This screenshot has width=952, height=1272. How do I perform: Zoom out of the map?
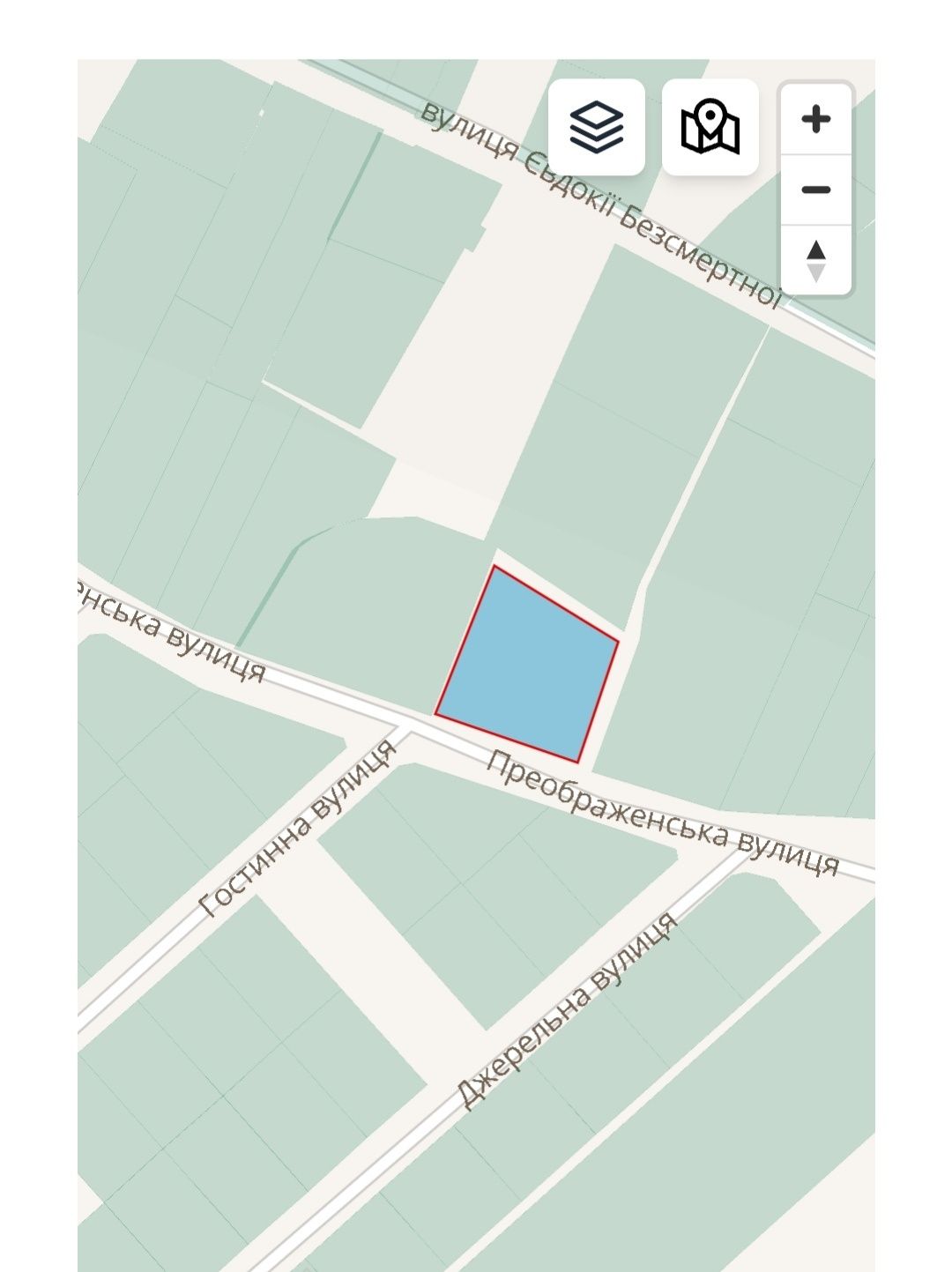pyautogui.click(x=816, y=190)
